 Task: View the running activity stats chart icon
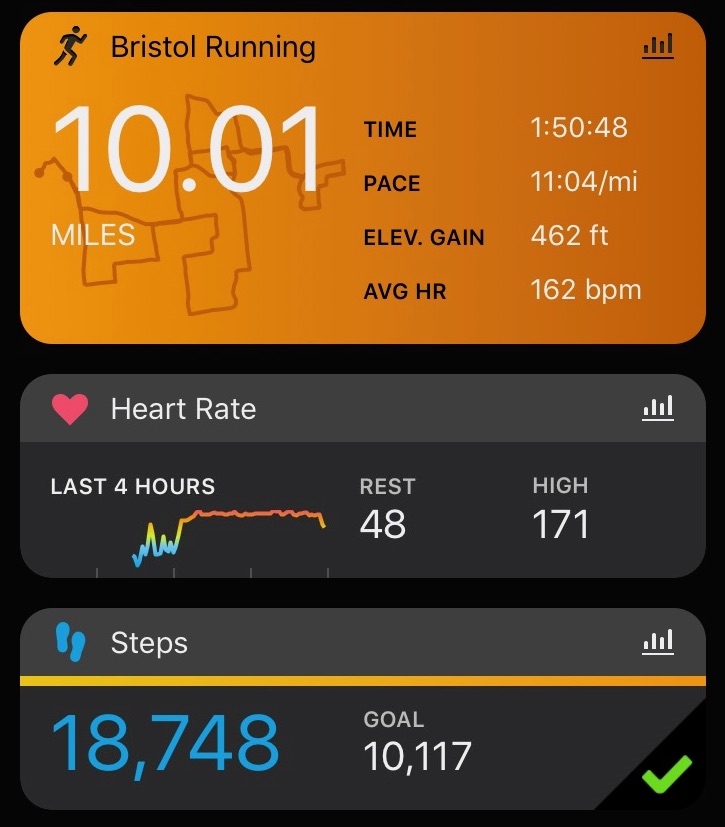657,45
